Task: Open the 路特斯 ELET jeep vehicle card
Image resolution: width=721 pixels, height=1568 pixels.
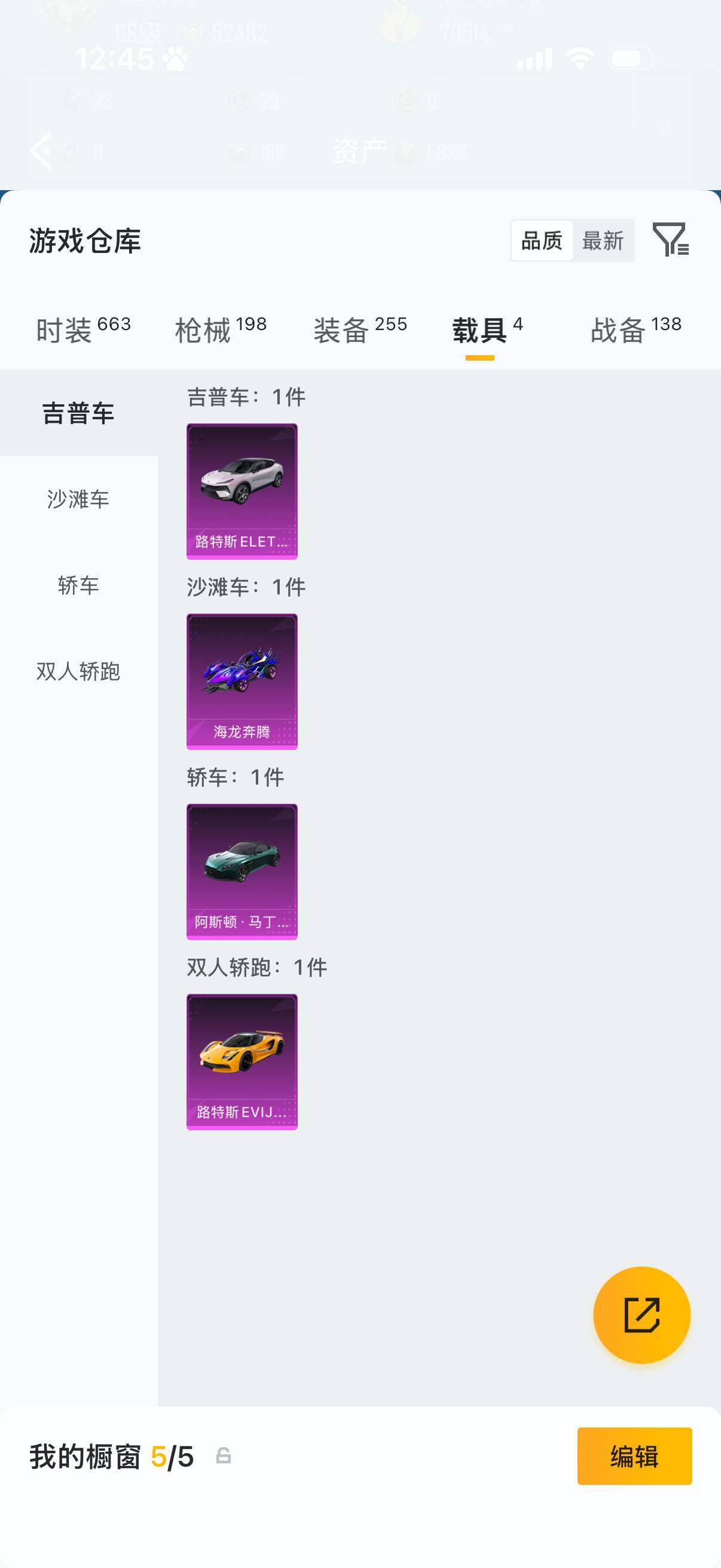Action: (242, 490)
